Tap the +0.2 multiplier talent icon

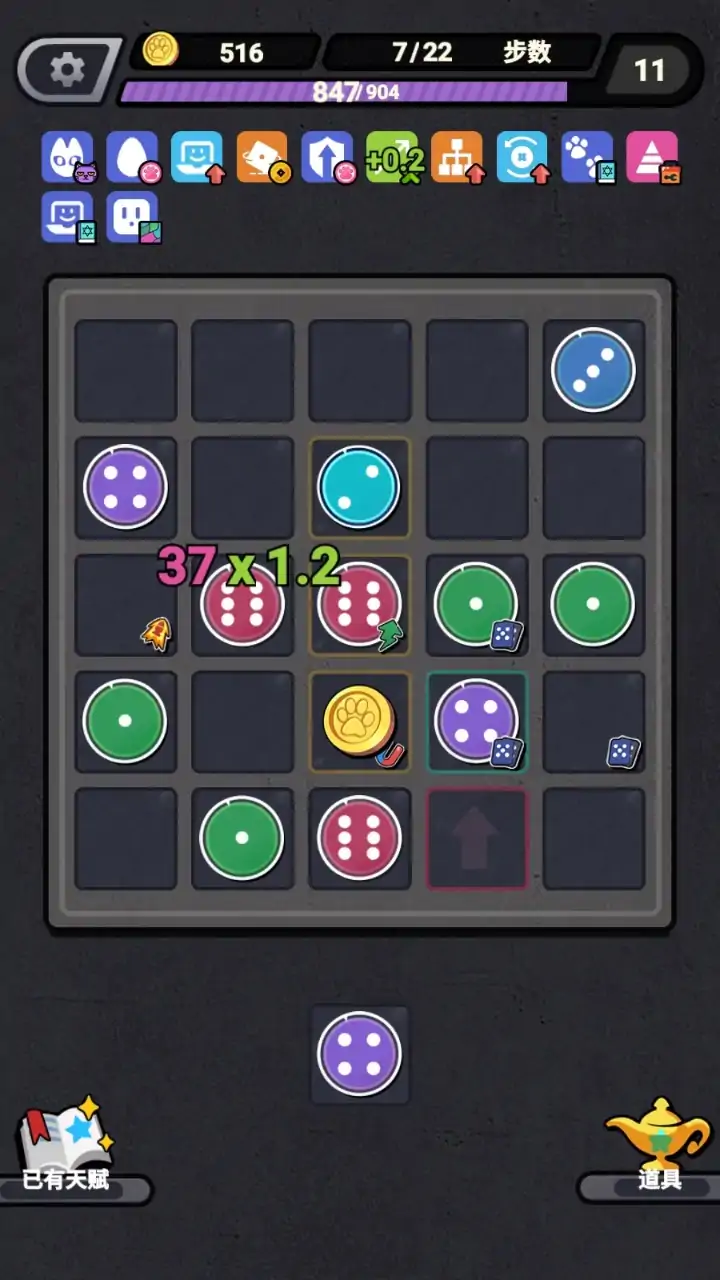point(392,157)
